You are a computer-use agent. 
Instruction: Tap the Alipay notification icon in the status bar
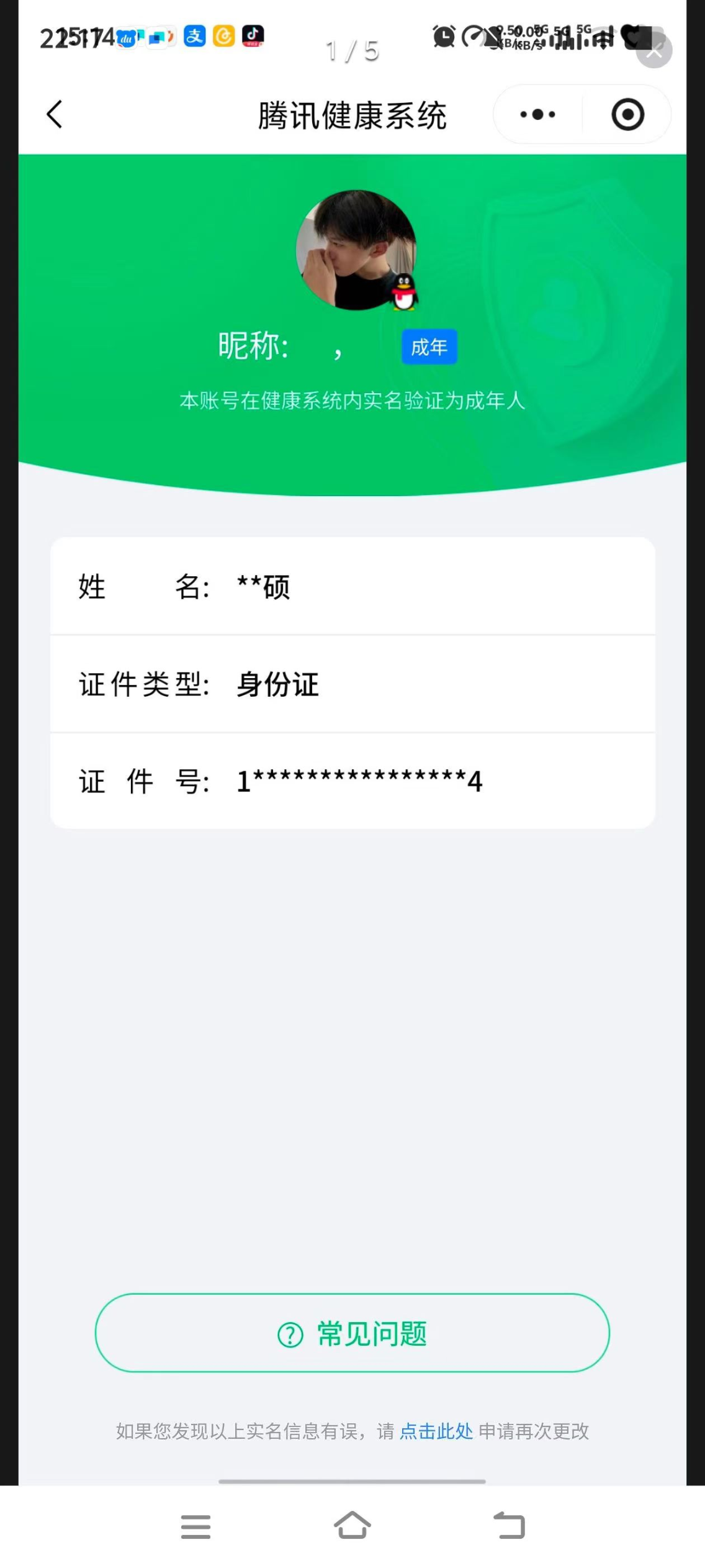pyautogui.click(x=194, y=35)
